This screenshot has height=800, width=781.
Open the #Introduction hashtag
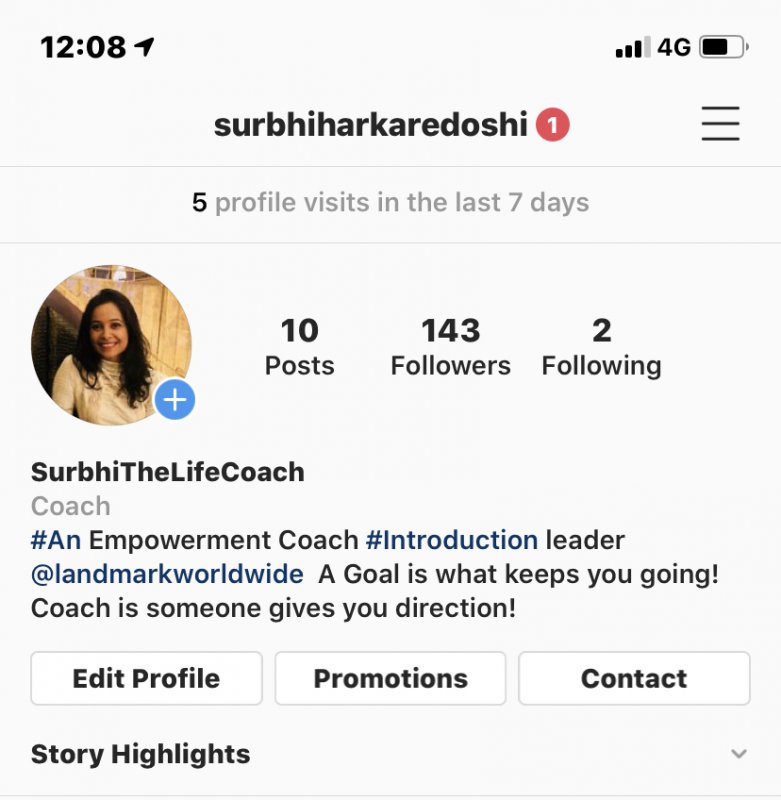[x=451, y=540]
